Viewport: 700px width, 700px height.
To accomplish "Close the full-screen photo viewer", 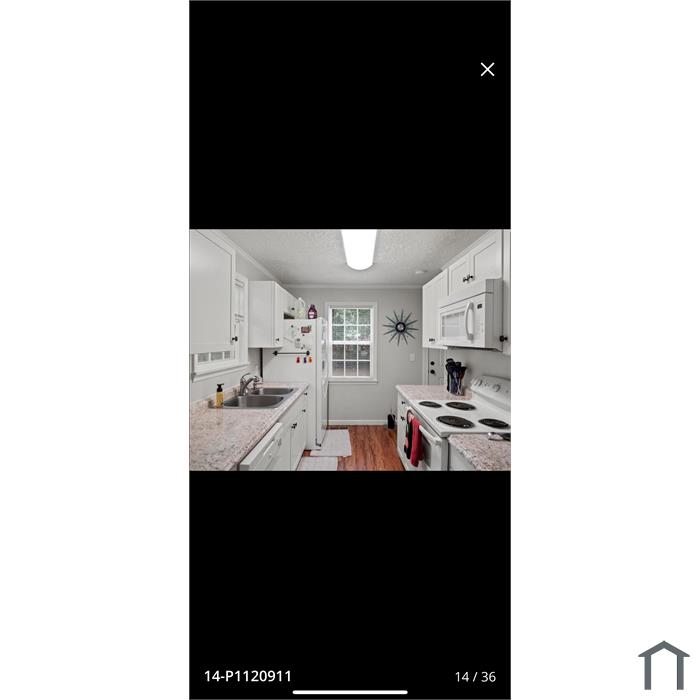I will click(x=487, y=69).
